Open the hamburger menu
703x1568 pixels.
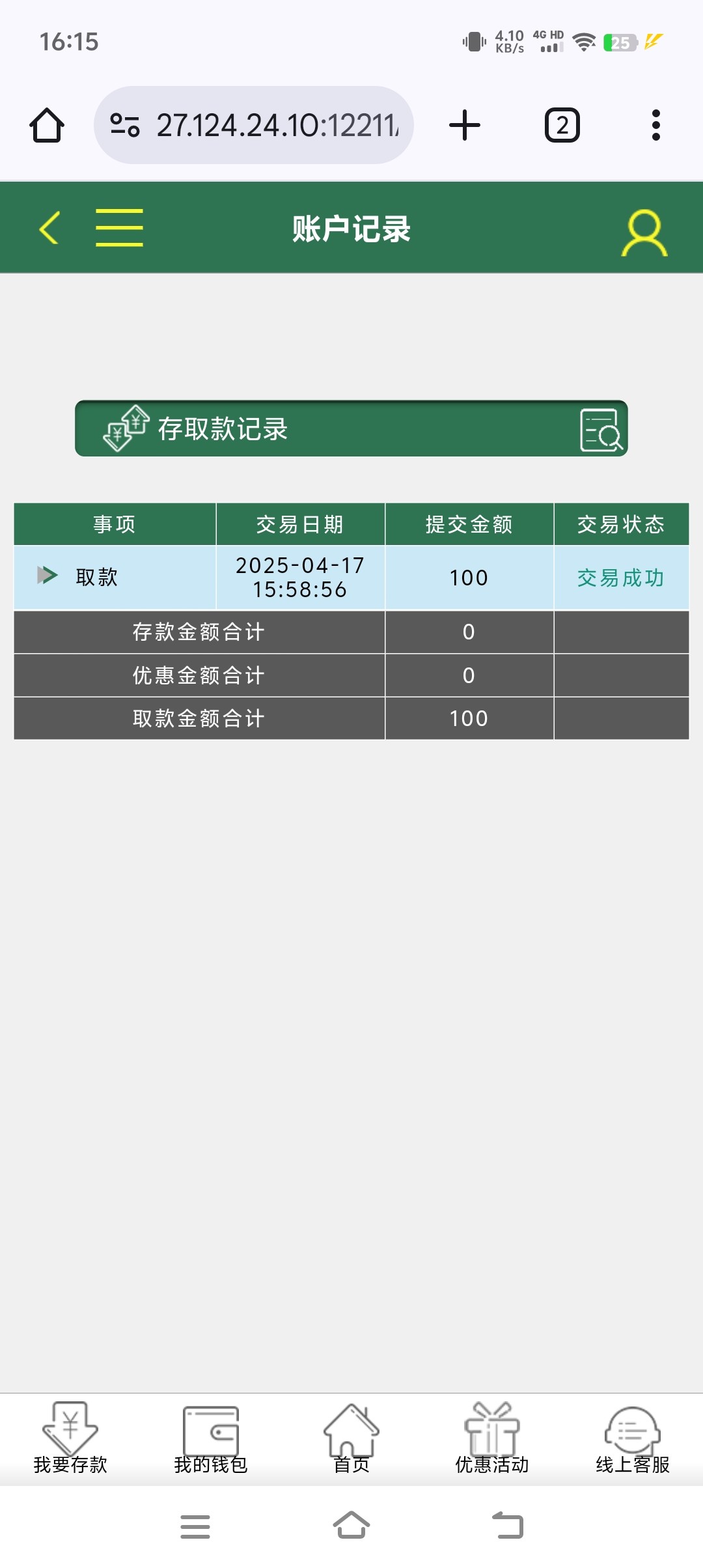(119, 228)
